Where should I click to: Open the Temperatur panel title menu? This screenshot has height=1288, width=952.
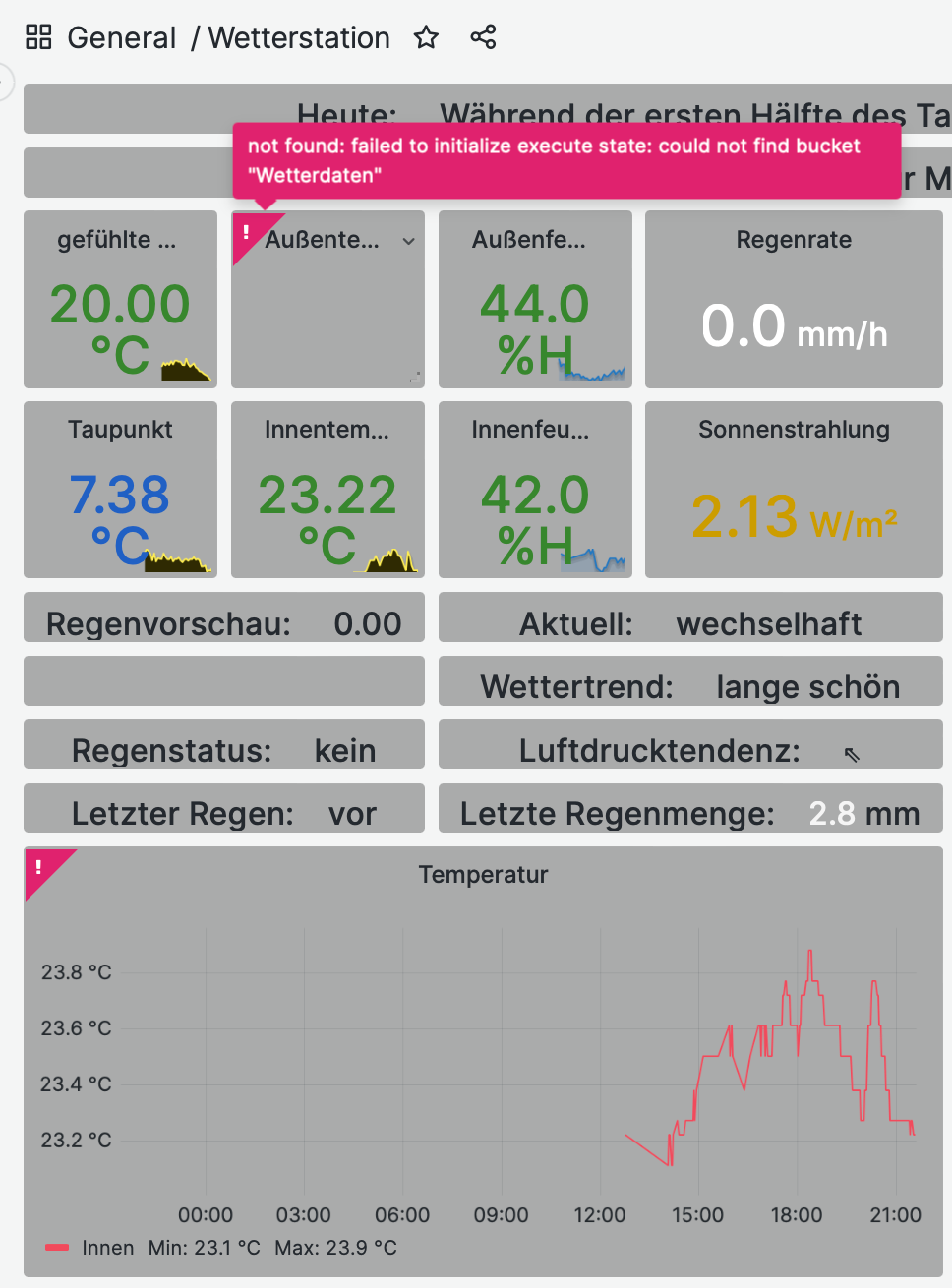(x=483, y=874)
